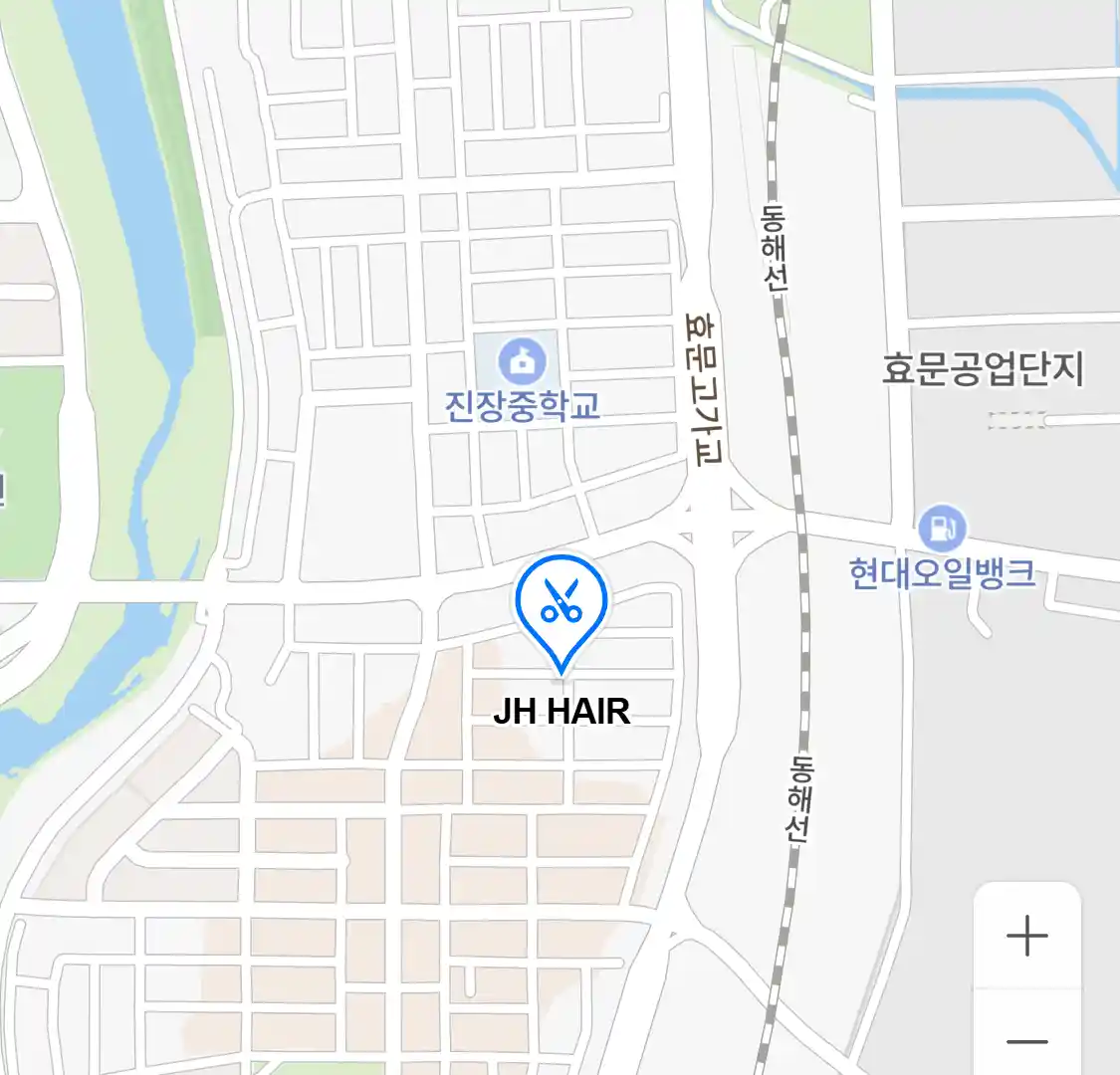The image size is (1120, 1075).
Task: Select the 진장중학교 school marker
Action: [522, 360]
